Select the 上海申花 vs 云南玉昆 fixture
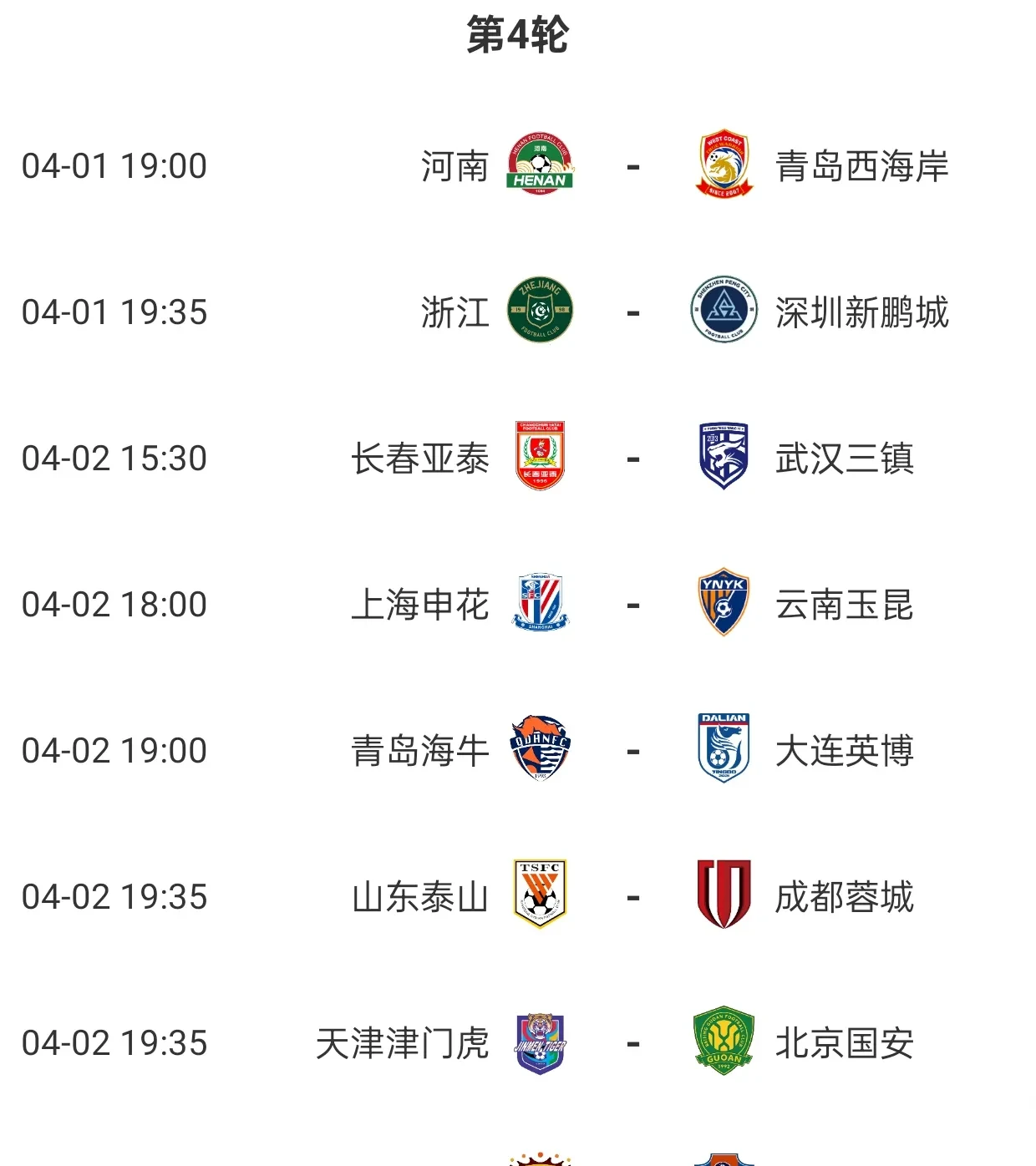The image size is (1036, 1166). pyautogui.click(x=632, y=605)
